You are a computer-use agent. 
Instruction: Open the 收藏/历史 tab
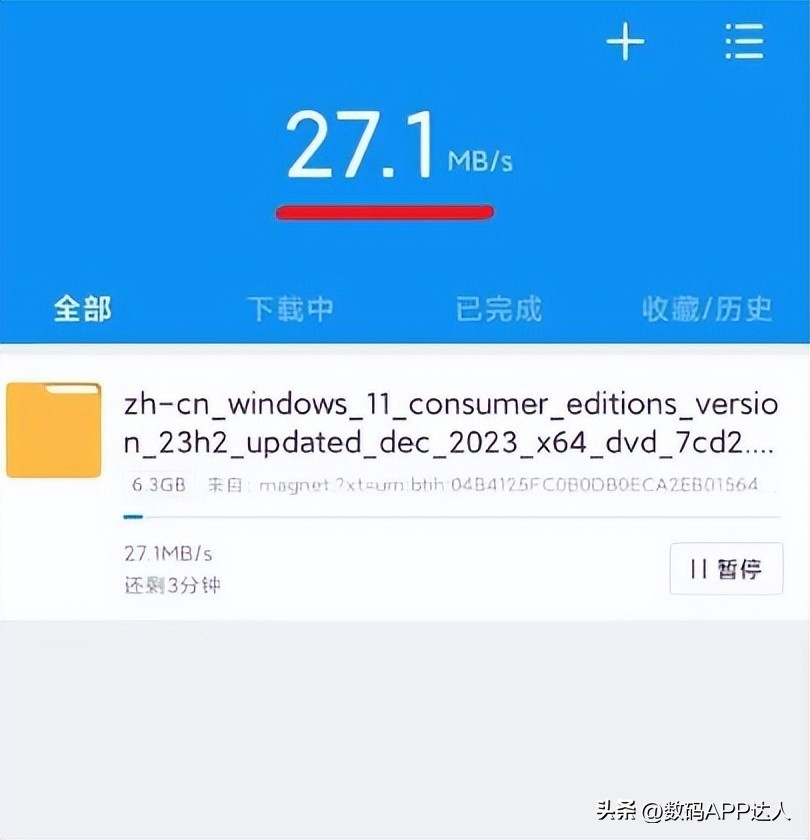(707, 309)
